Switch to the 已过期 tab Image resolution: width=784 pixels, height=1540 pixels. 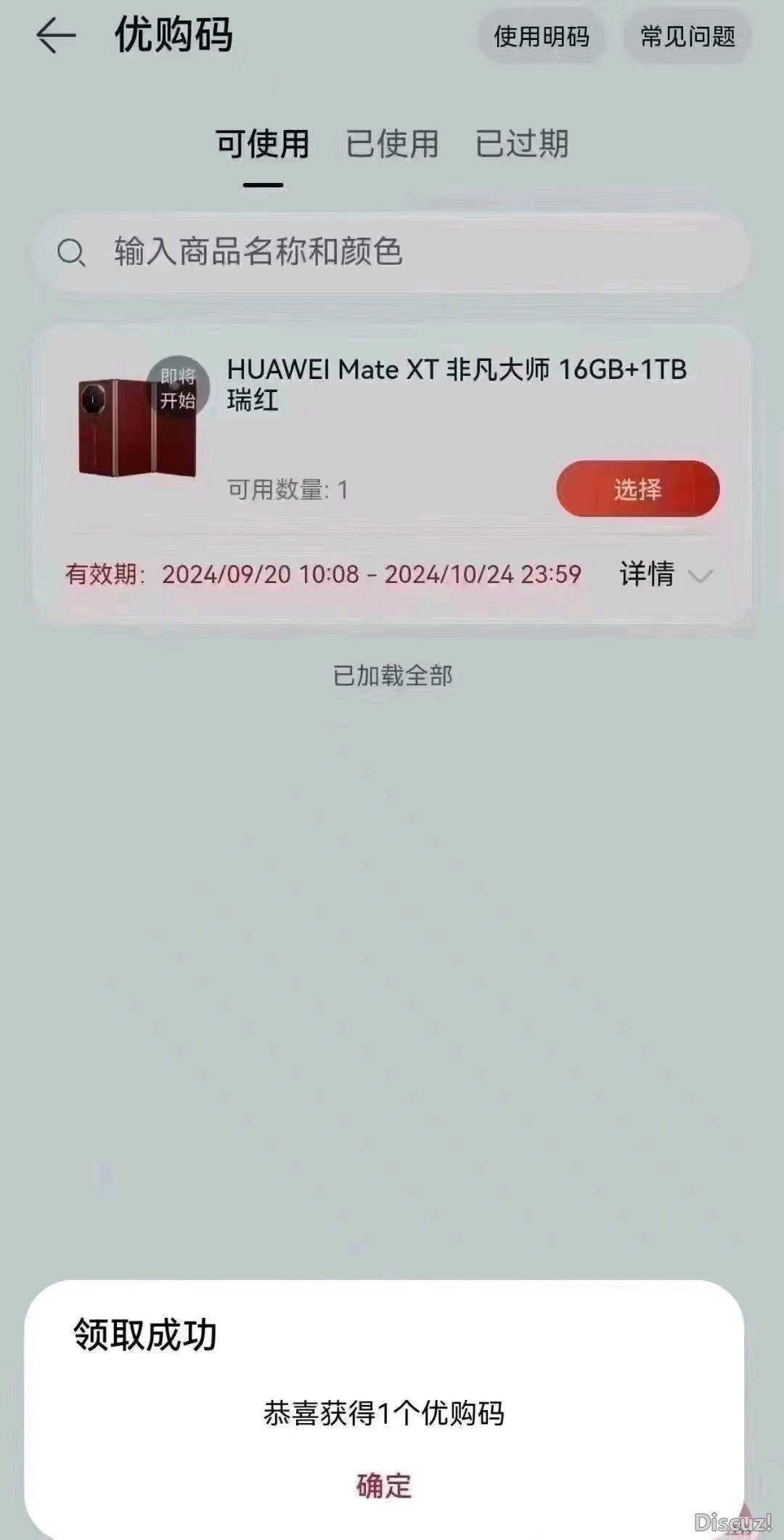point(521,144)
